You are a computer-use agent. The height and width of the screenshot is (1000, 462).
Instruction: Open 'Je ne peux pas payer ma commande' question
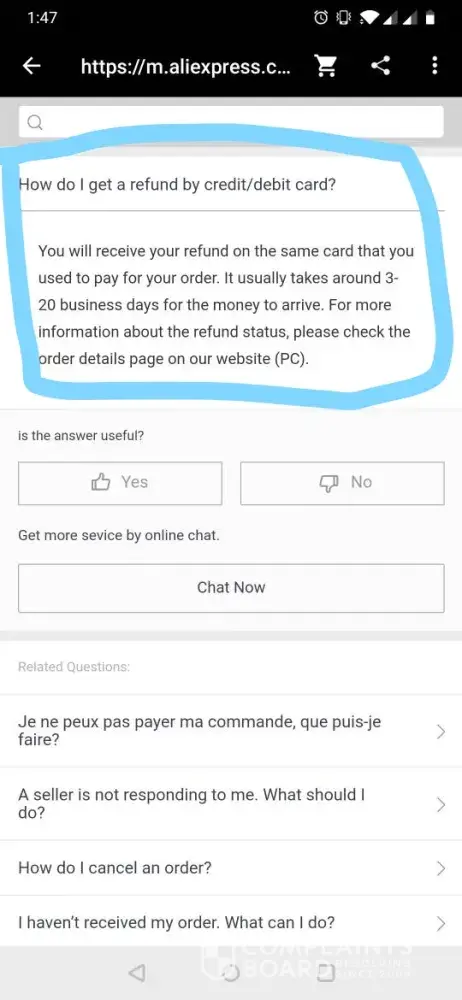point(231,731)
